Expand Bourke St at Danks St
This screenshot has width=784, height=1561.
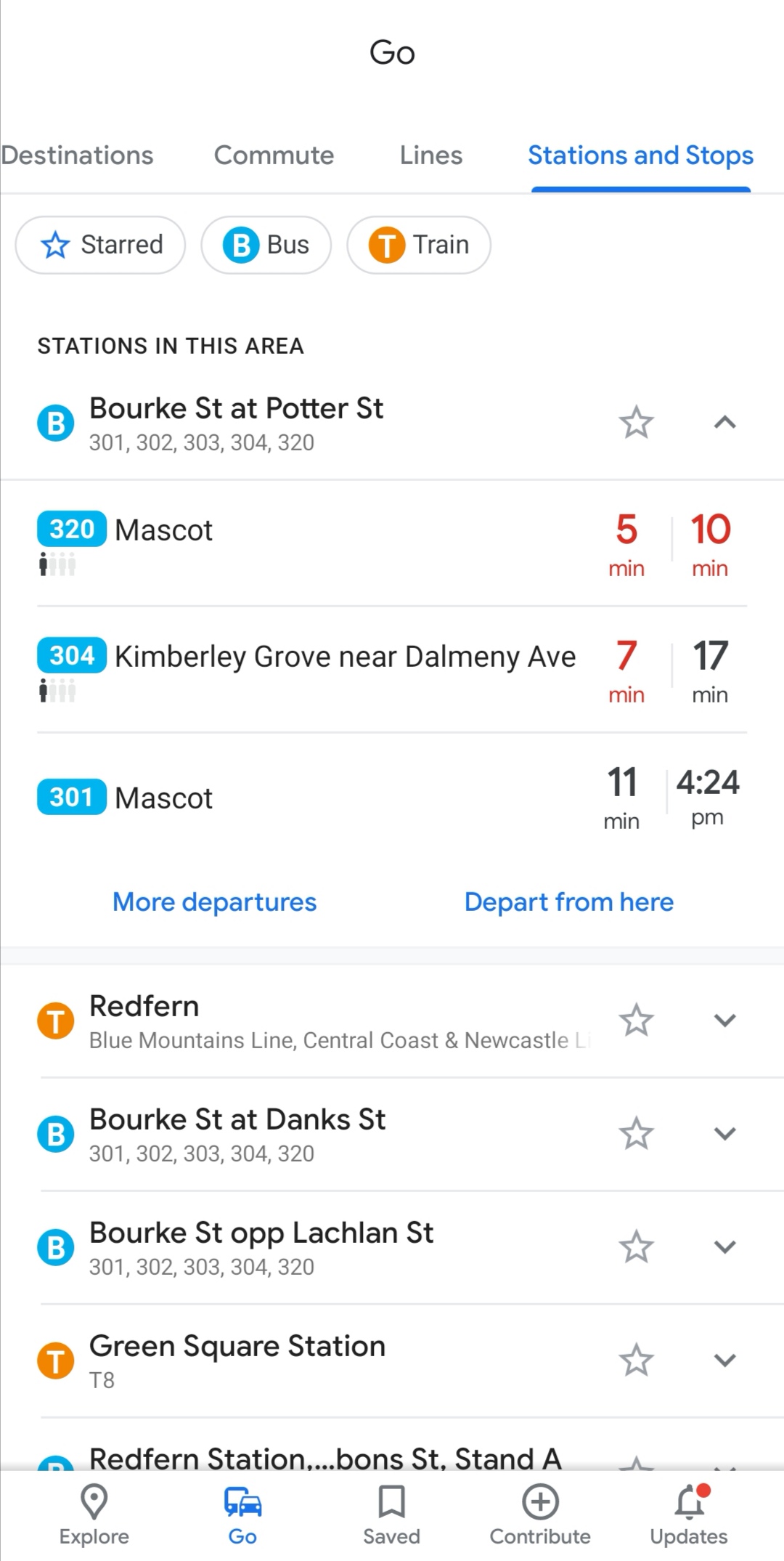725,1134
